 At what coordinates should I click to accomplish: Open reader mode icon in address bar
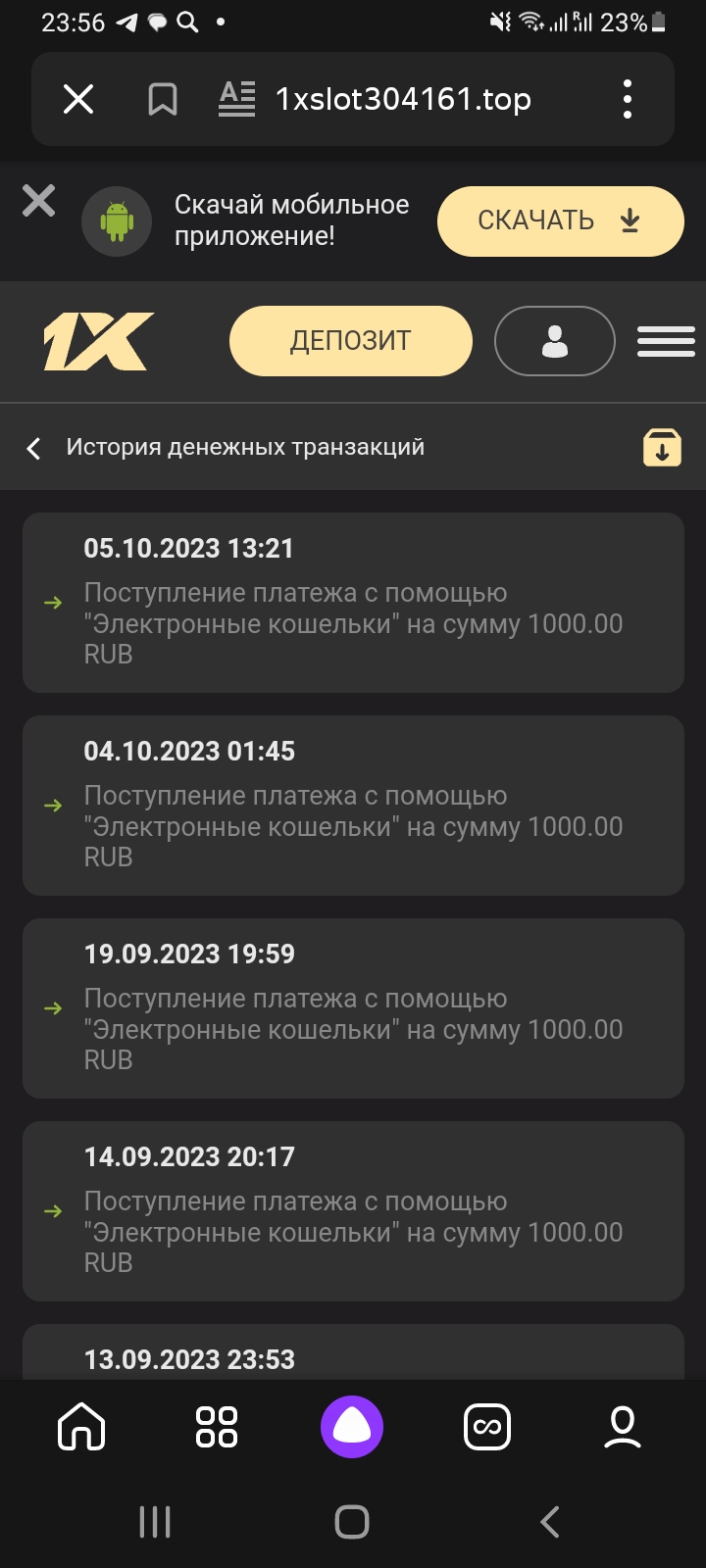tap(236, 99)
